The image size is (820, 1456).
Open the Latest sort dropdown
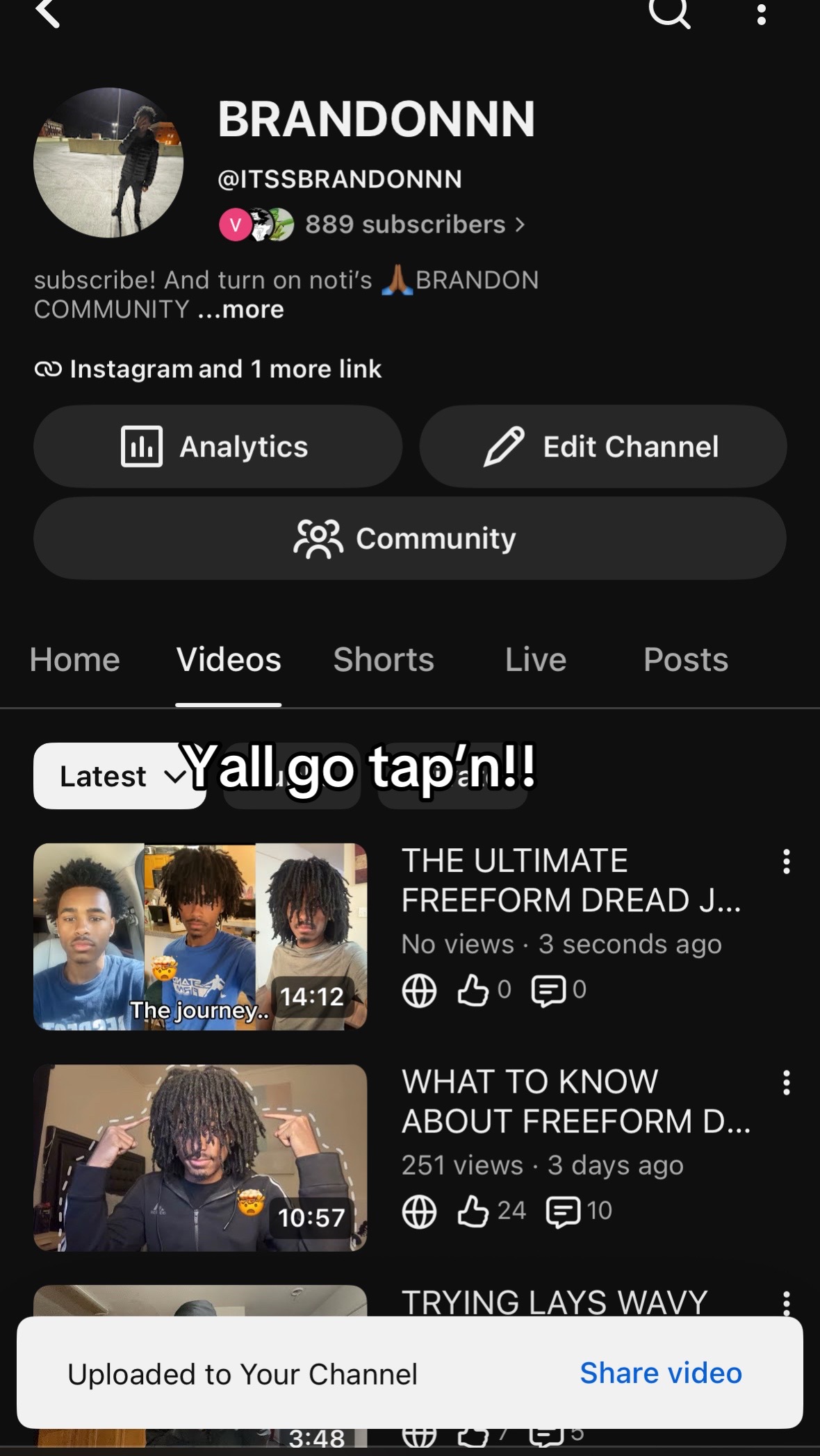point(120,776)
